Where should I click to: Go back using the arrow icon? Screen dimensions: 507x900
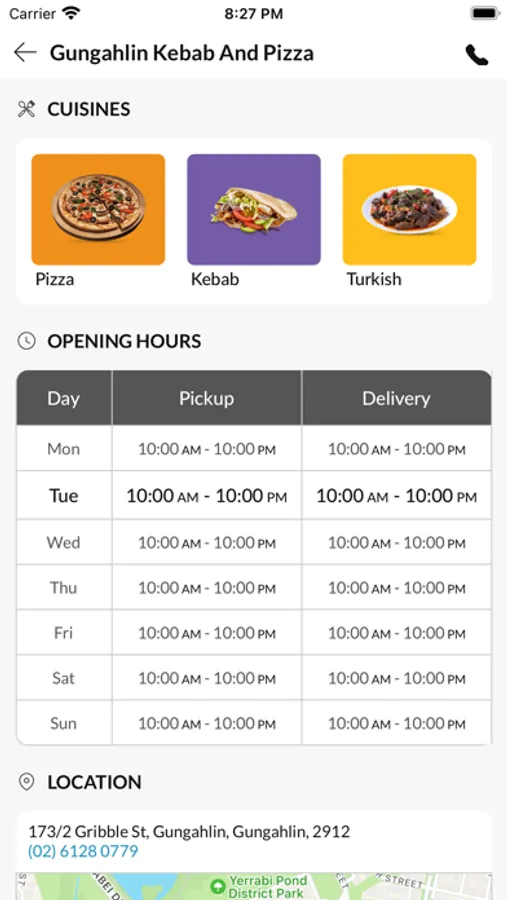(x=25, y=53)
